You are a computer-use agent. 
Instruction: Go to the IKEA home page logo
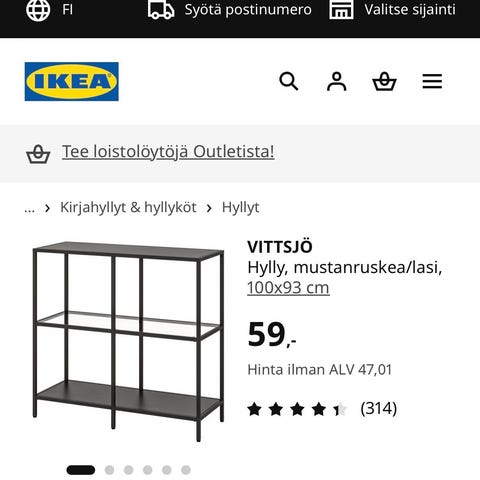click(x=72, y=81)
